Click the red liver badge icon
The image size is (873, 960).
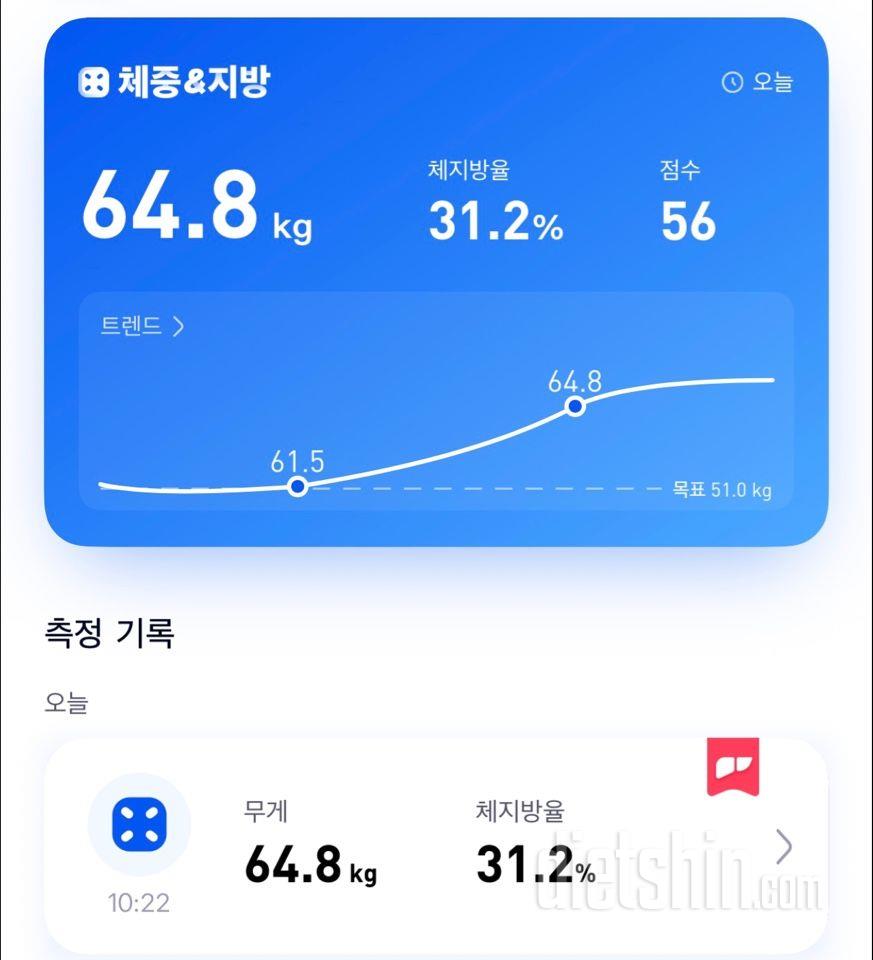pos(735,765)
